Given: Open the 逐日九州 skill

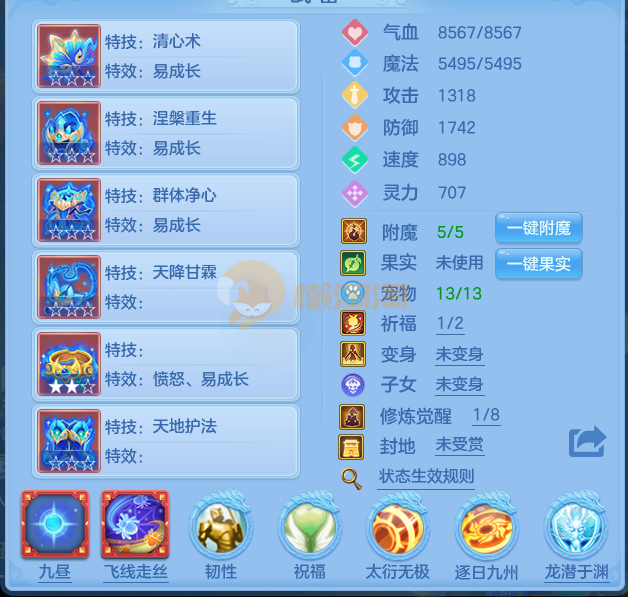Looking at the screenshot, I should click(x=487, y=528).
